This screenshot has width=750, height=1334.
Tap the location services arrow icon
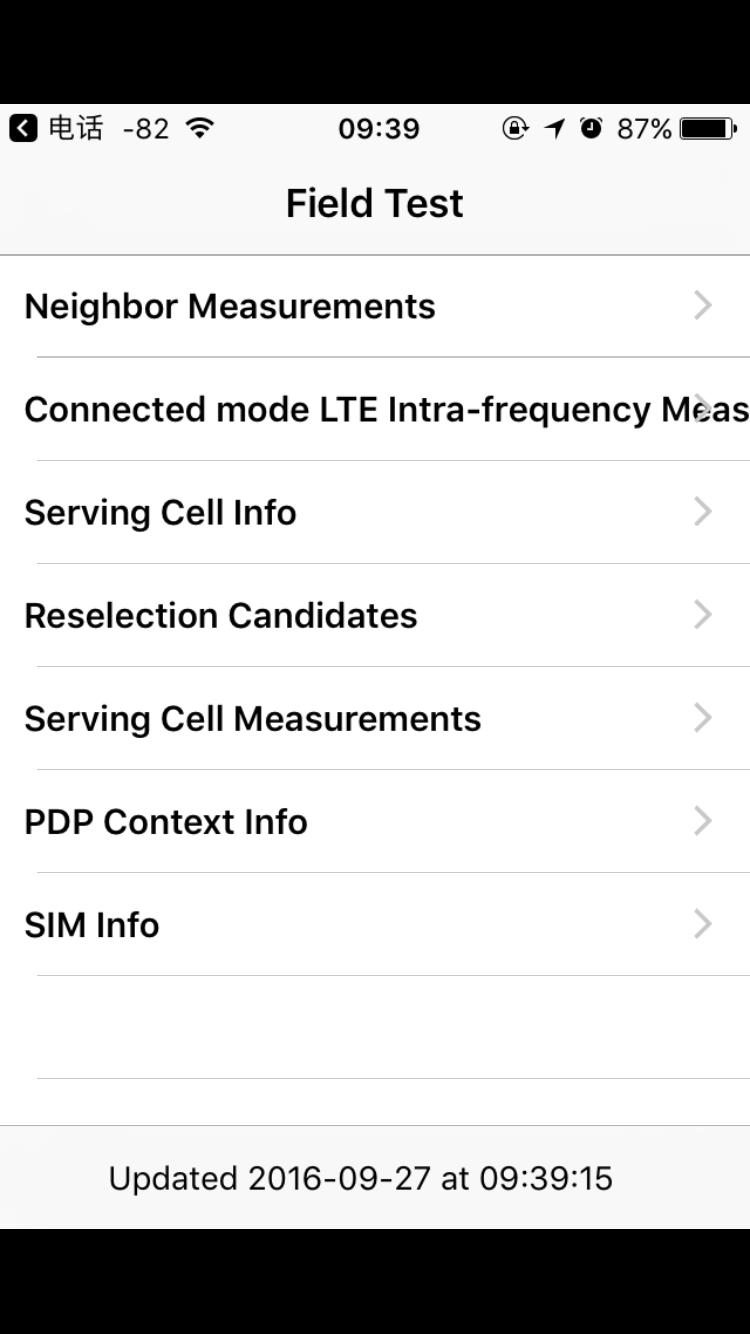[553, 128]
